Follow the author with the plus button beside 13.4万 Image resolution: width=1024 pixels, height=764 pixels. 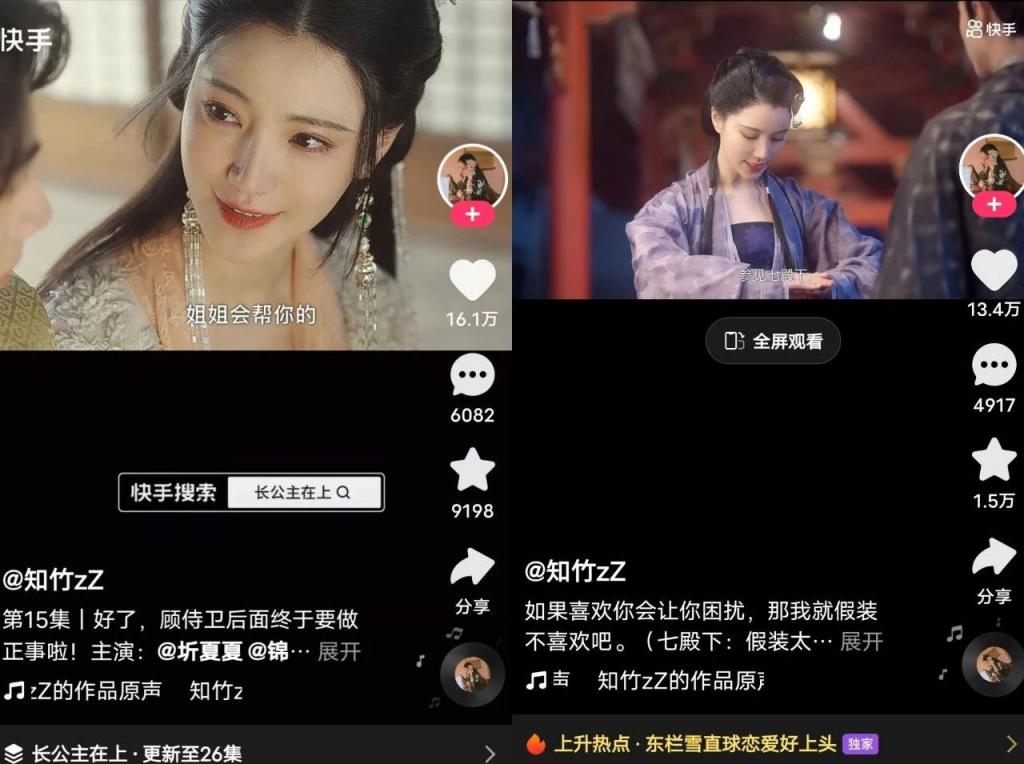pyautogui.click(x=993, y=205)
